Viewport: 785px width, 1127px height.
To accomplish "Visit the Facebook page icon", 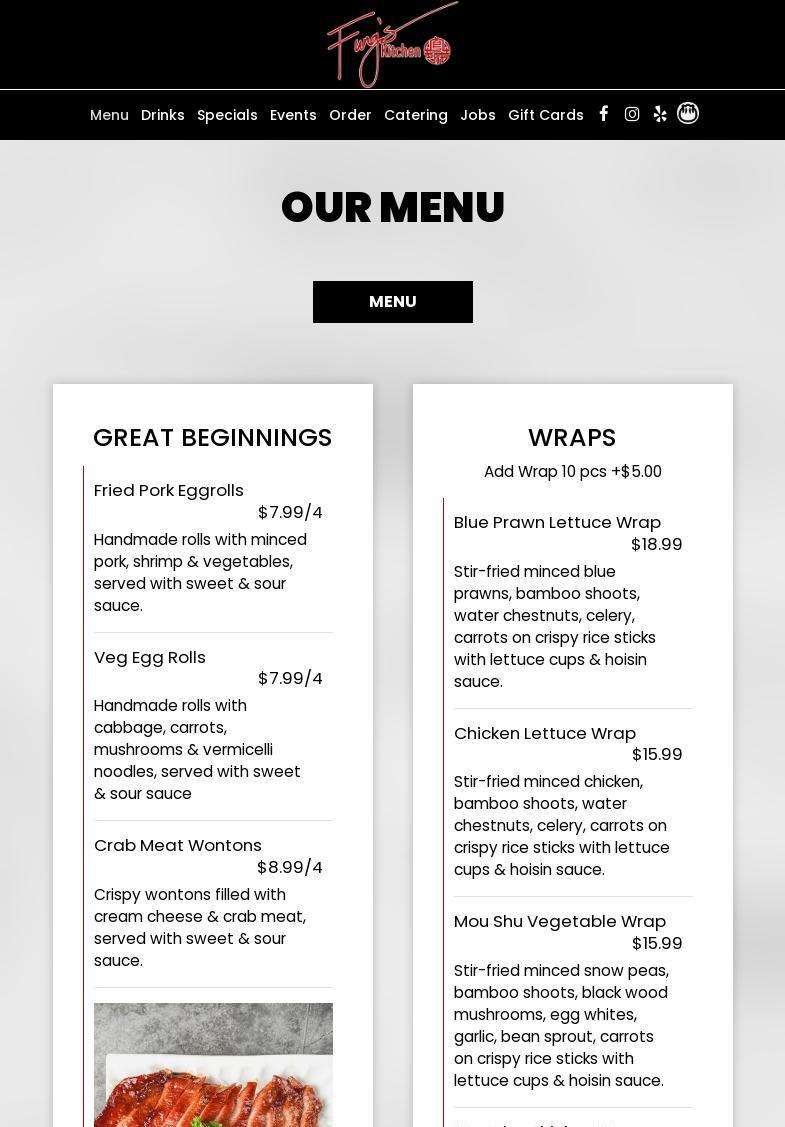I will coord(604,114).
